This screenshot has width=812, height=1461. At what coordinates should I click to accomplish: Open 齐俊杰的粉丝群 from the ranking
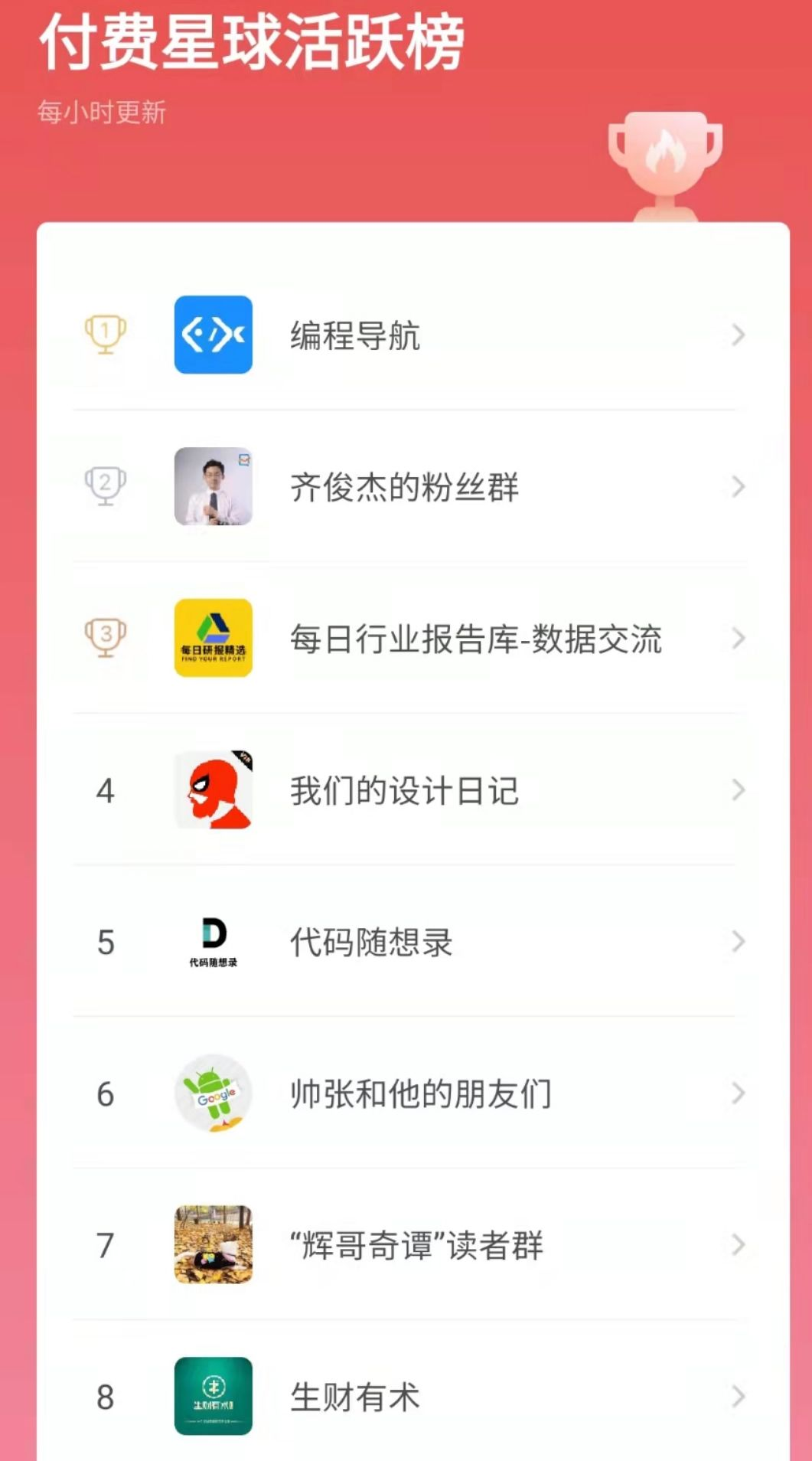(x=404, y=487)
